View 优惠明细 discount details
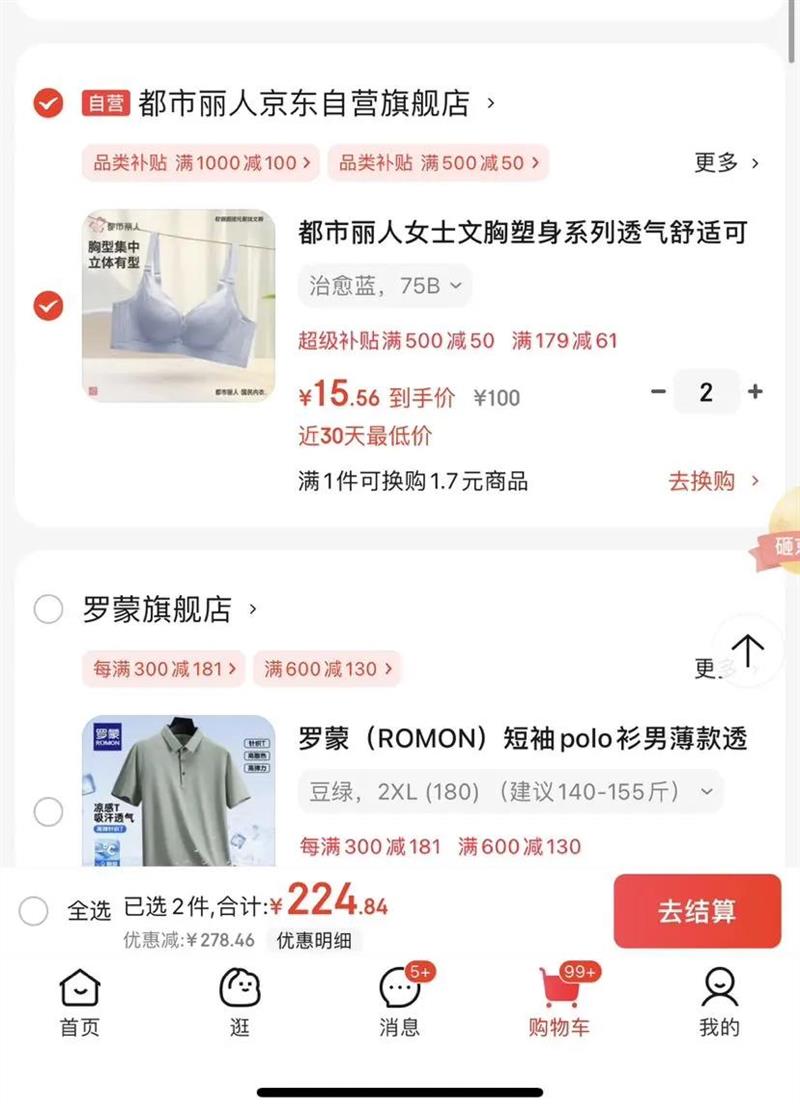The image size is (800, 1112). [x=314, y=940]
